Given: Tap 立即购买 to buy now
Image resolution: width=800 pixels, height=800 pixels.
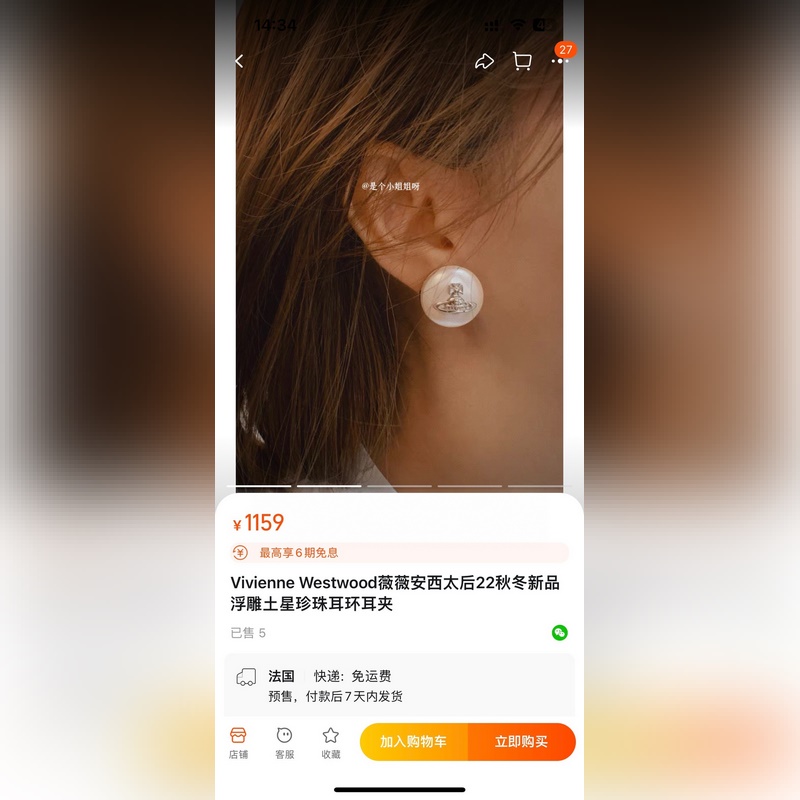Looking at the screenshot, I should [521, 742].
